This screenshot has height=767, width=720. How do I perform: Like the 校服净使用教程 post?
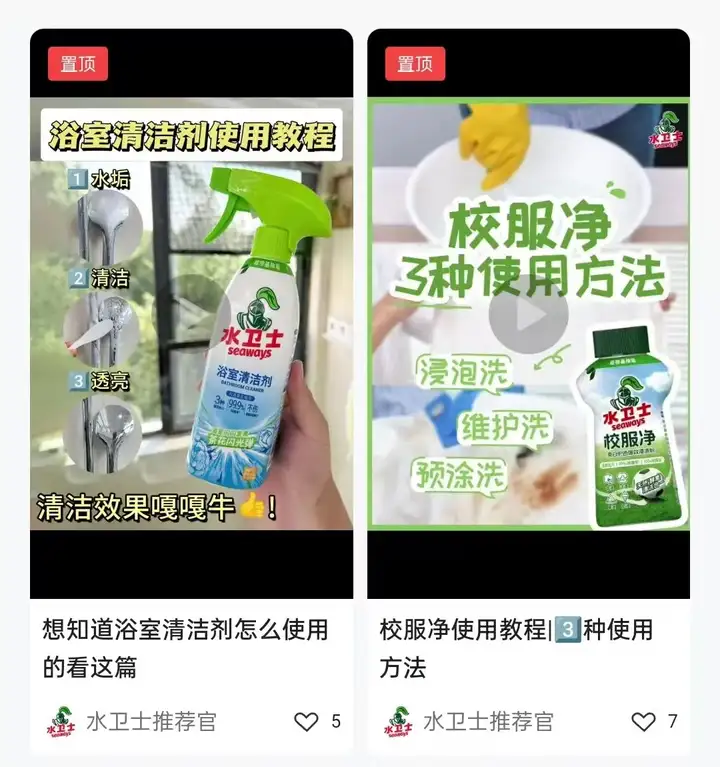(644, 721)
